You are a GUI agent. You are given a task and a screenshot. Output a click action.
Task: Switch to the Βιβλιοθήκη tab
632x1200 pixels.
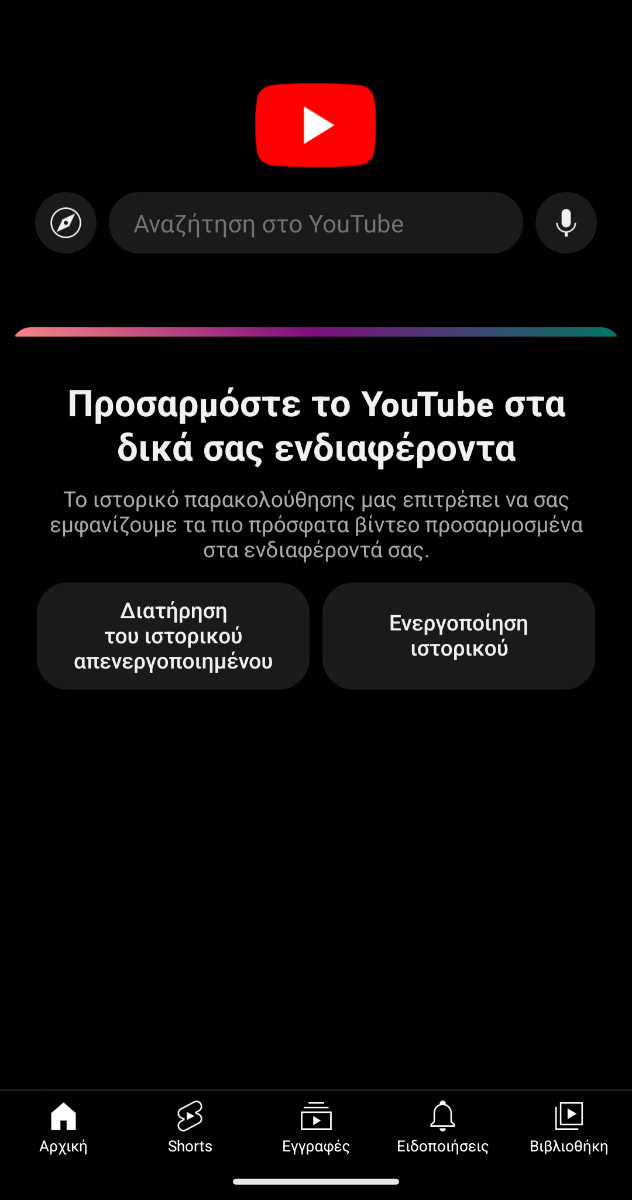pos(569,1128)
